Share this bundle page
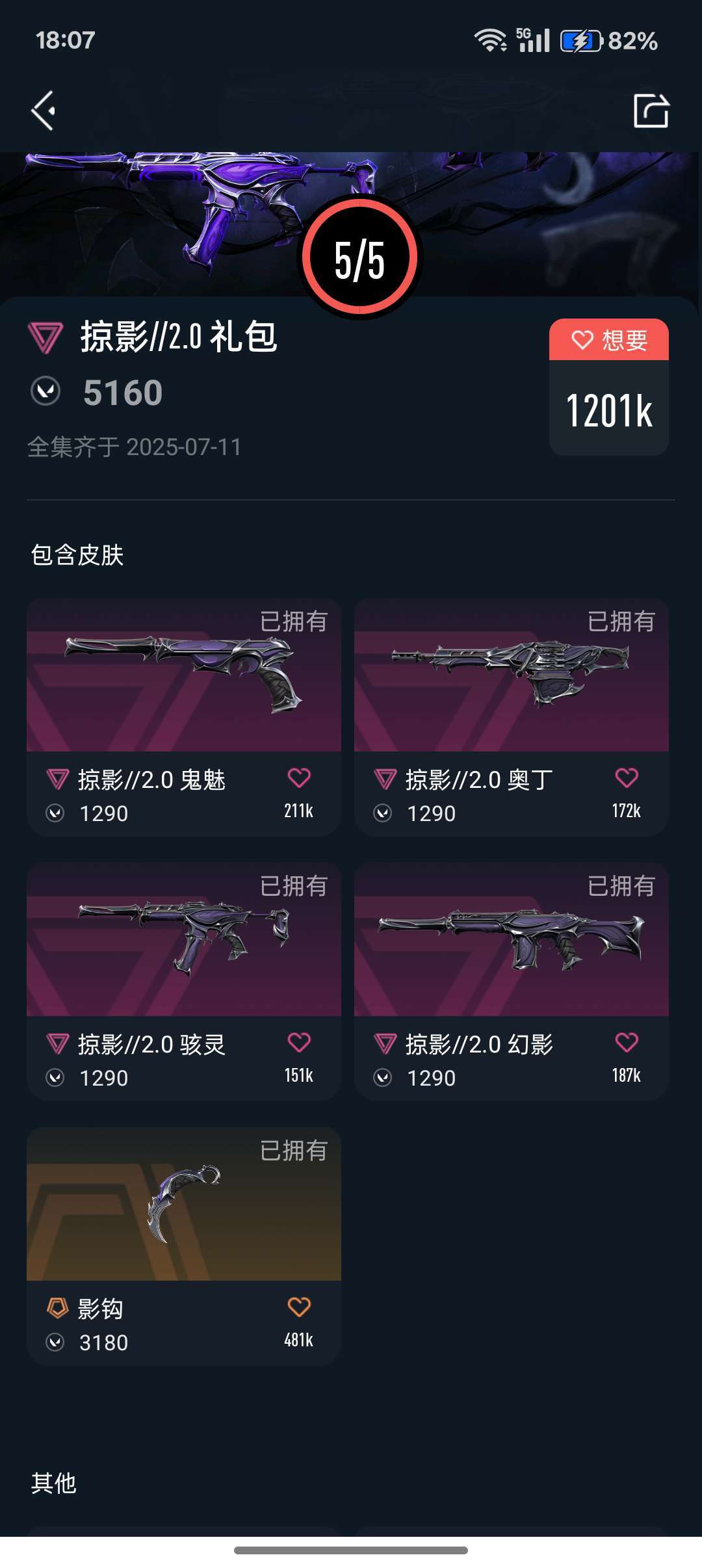Viewport: 702px width, 1568px height. click(651, 111)
